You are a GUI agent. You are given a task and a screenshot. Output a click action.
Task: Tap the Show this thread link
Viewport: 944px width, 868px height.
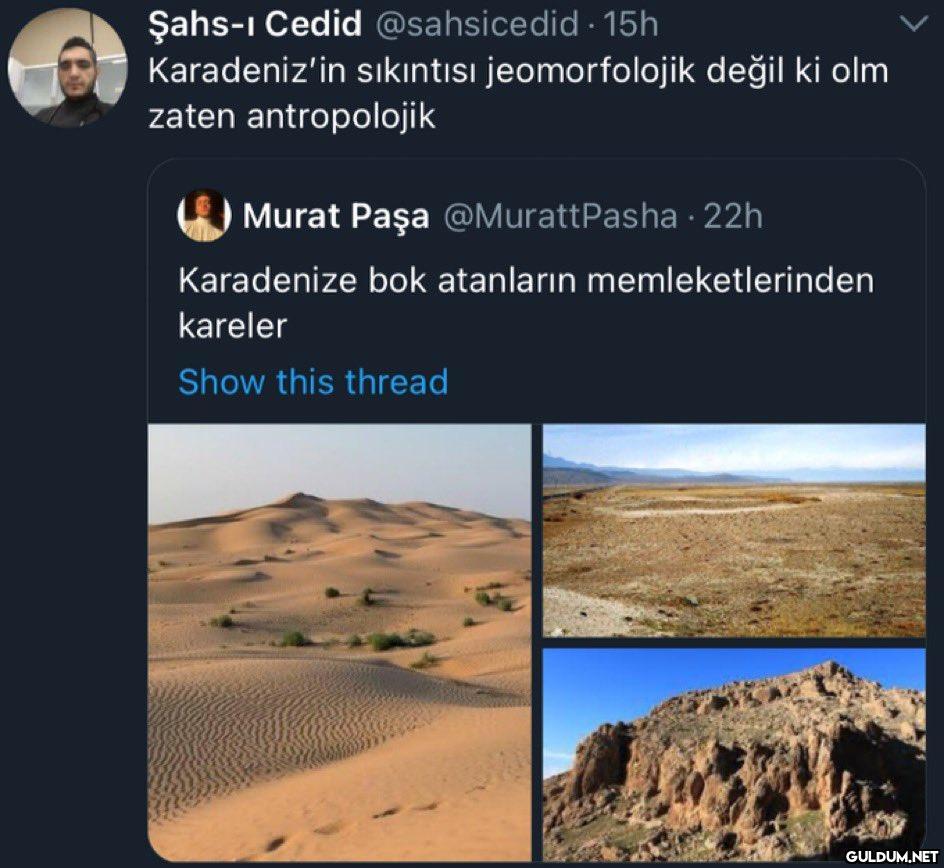pos(312,382)
